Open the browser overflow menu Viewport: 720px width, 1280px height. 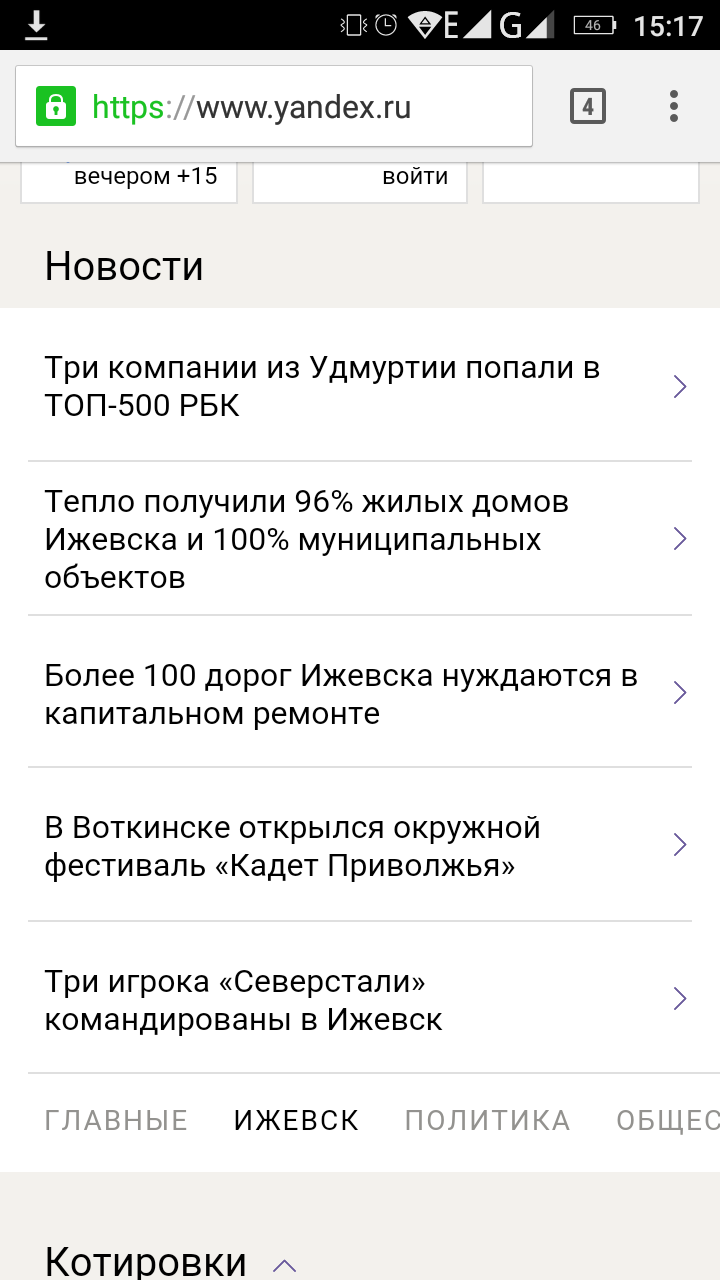tap(674, 106)
